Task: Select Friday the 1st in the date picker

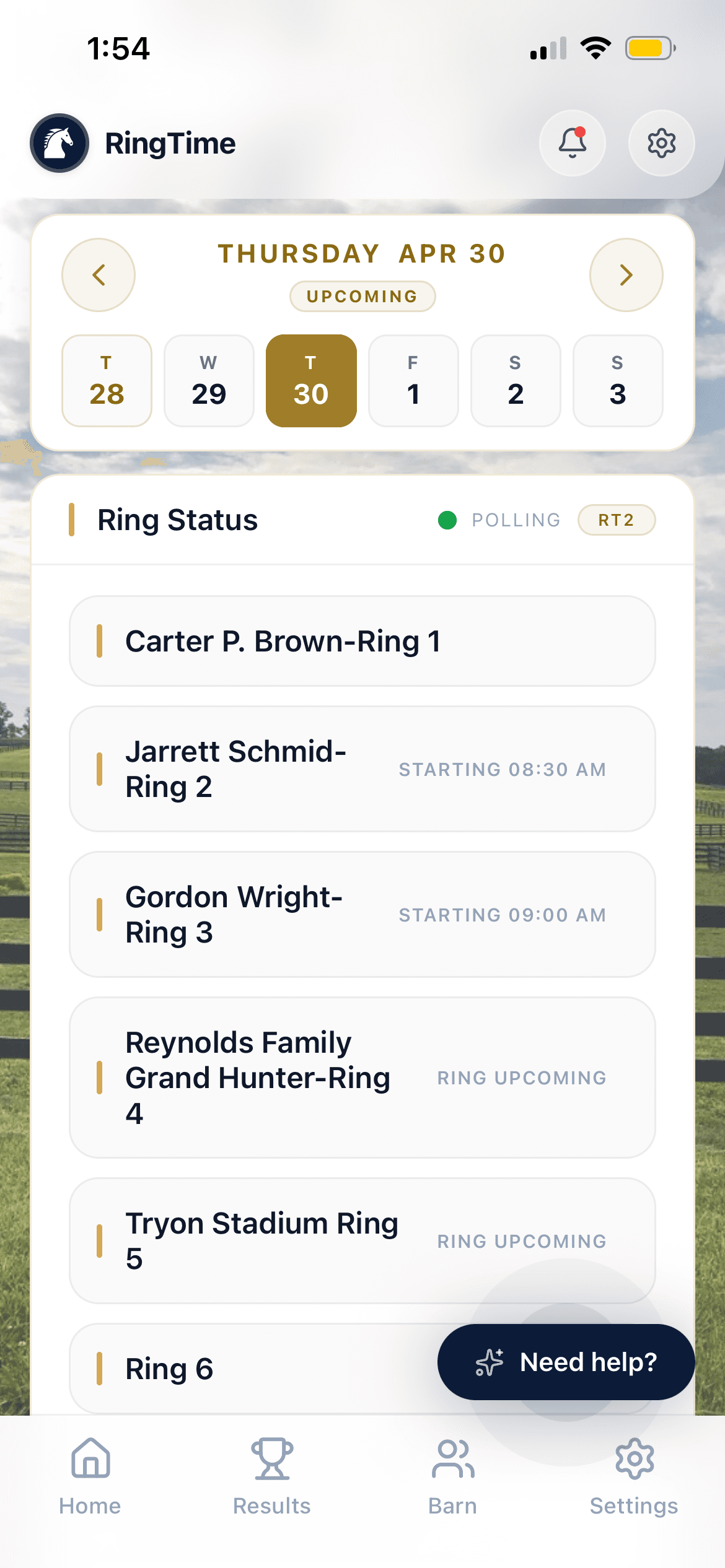Action: pyautogui.click(x=413, y=381)
